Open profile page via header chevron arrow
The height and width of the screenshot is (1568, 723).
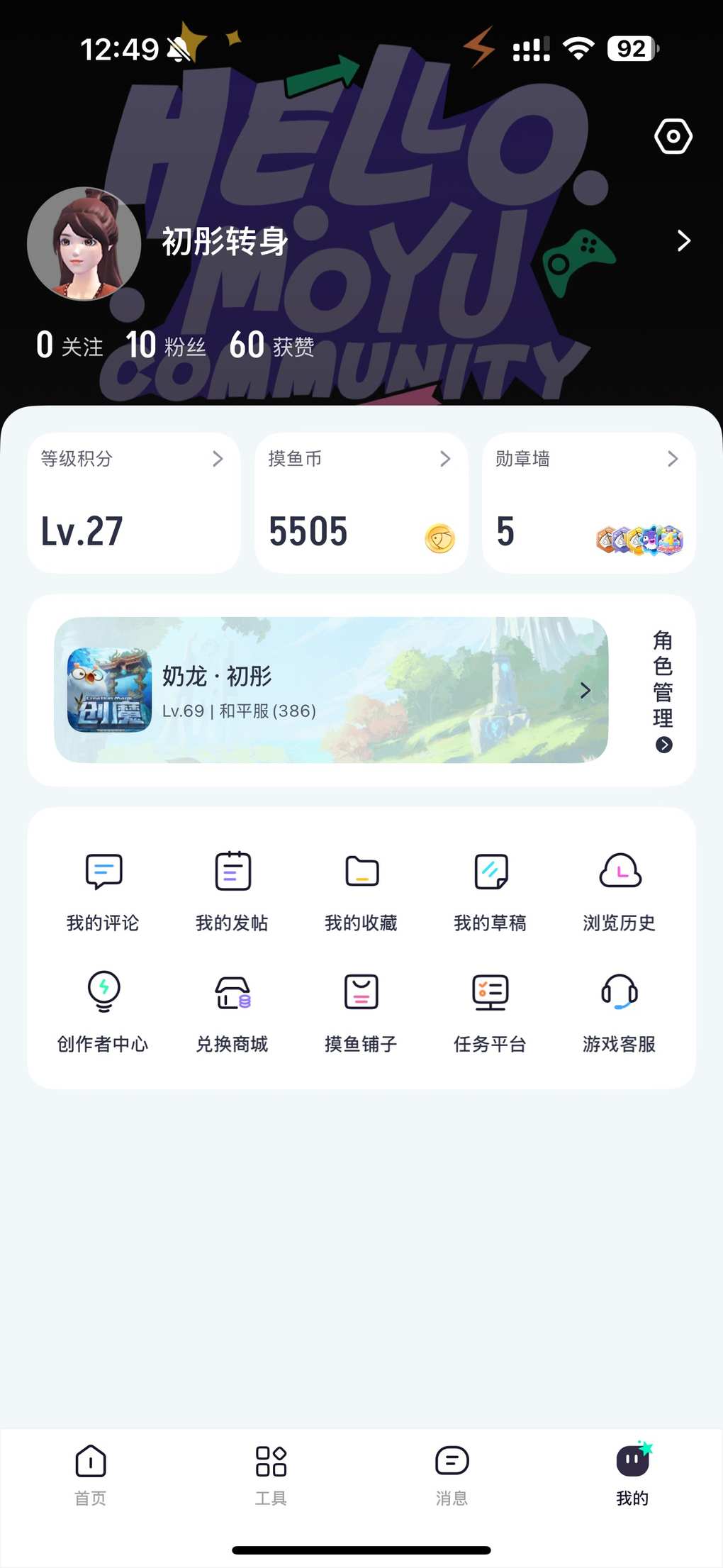point(683,241)
